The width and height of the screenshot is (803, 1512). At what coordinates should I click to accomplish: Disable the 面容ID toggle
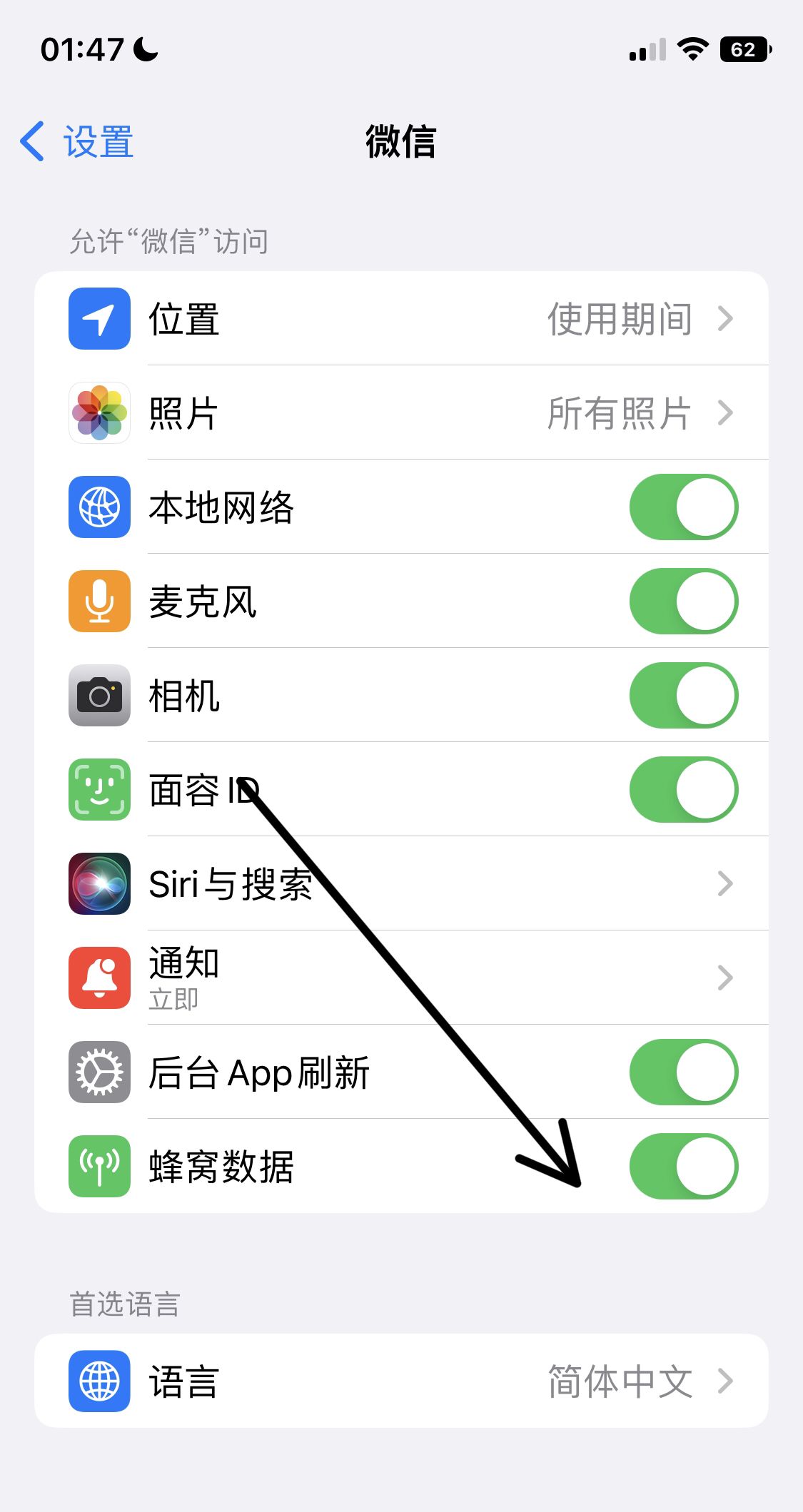tap(682, 790)
